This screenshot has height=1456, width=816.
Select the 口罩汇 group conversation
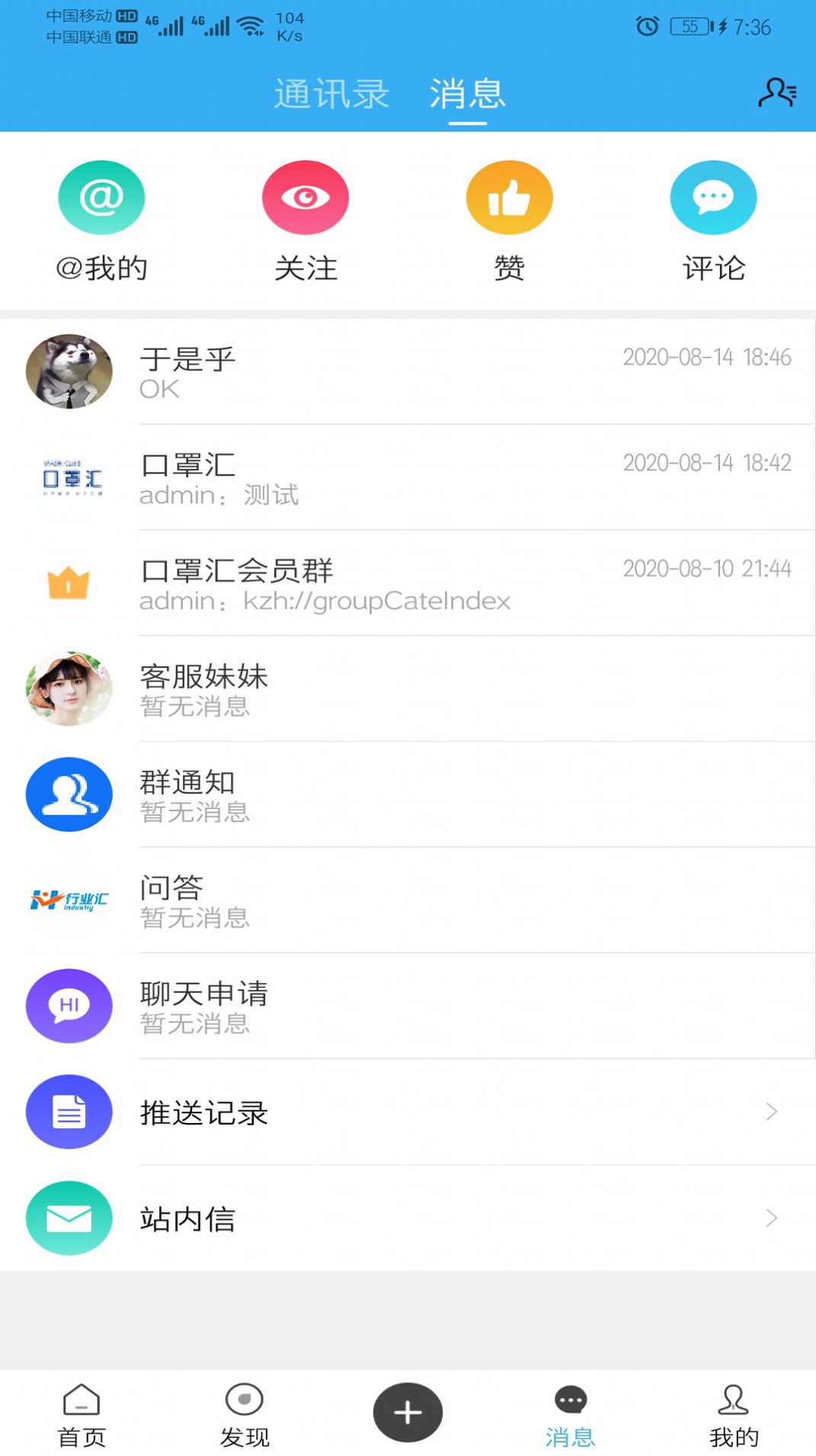click(x=381, y=477)
